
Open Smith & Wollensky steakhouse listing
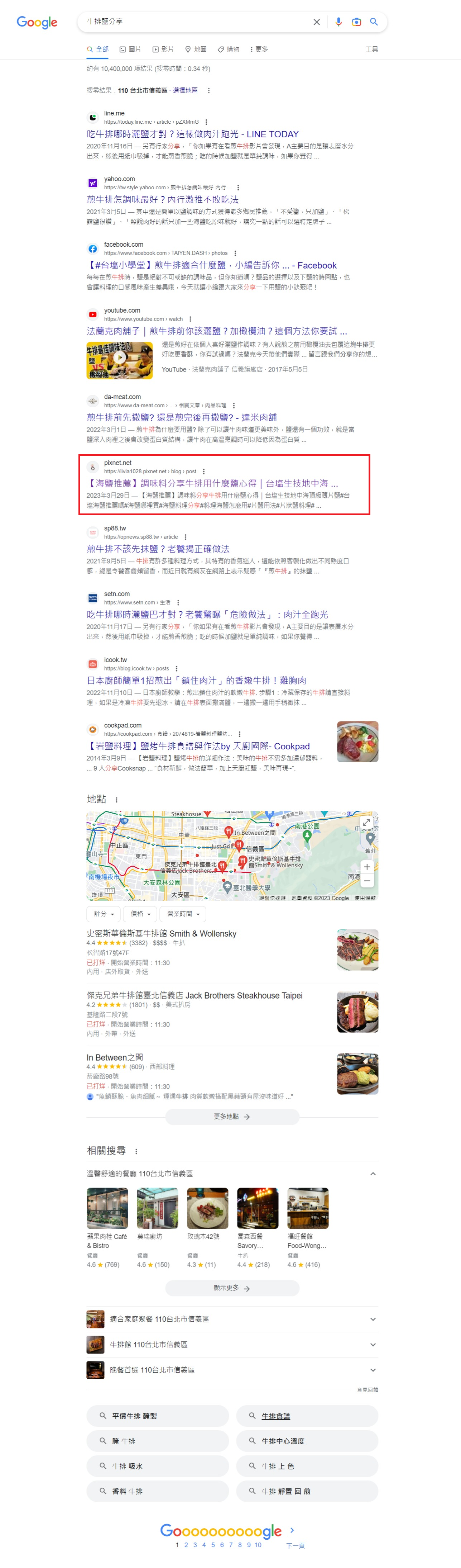coord(161,934)
